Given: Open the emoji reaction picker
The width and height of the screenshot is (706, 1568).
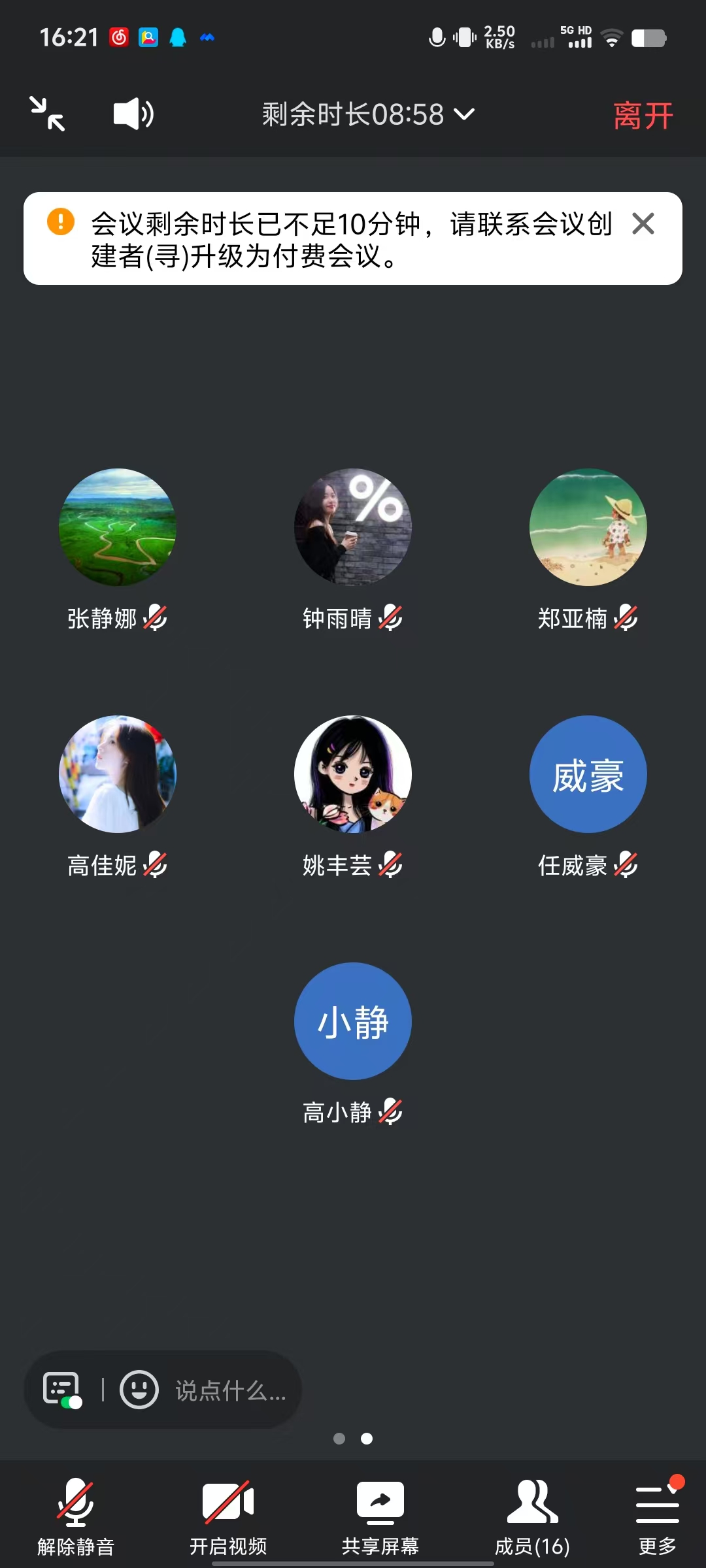Looking at the screenshot, I should (x=139, y=1390).
